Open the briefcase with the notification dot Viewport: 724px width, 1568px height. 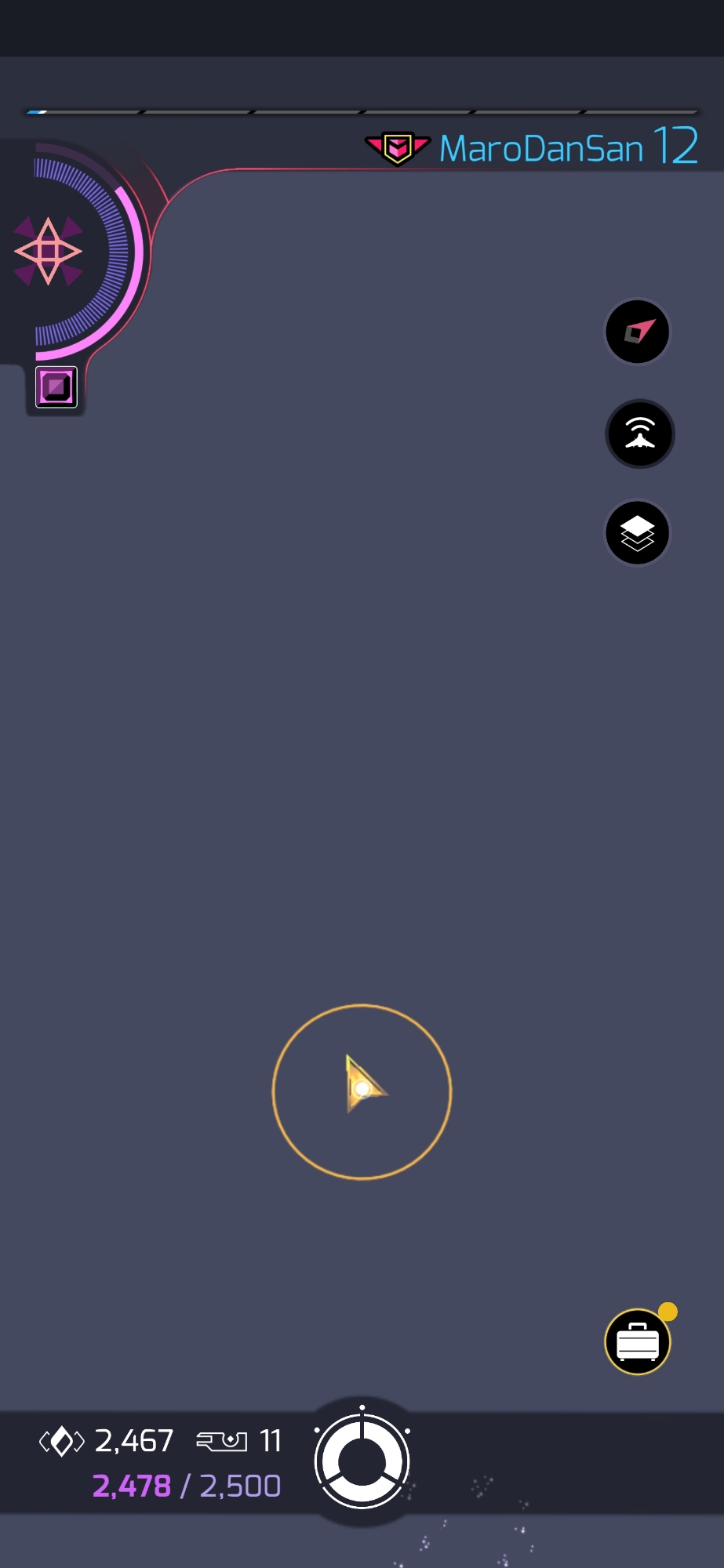point(638,1342)
